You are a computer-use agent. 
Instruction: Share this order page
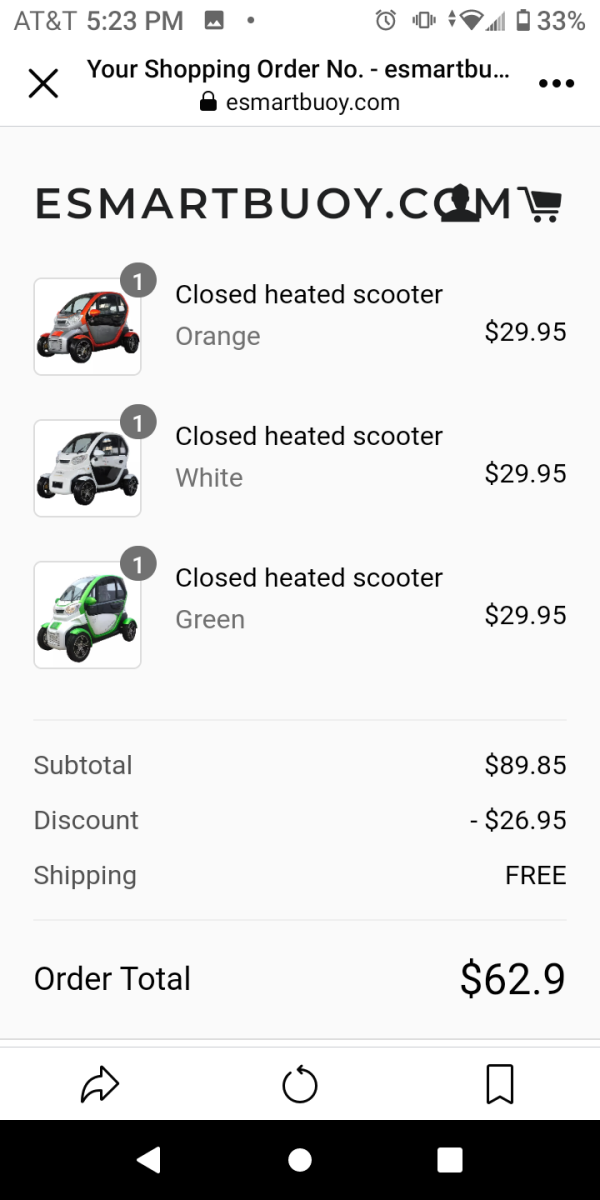100,1083
